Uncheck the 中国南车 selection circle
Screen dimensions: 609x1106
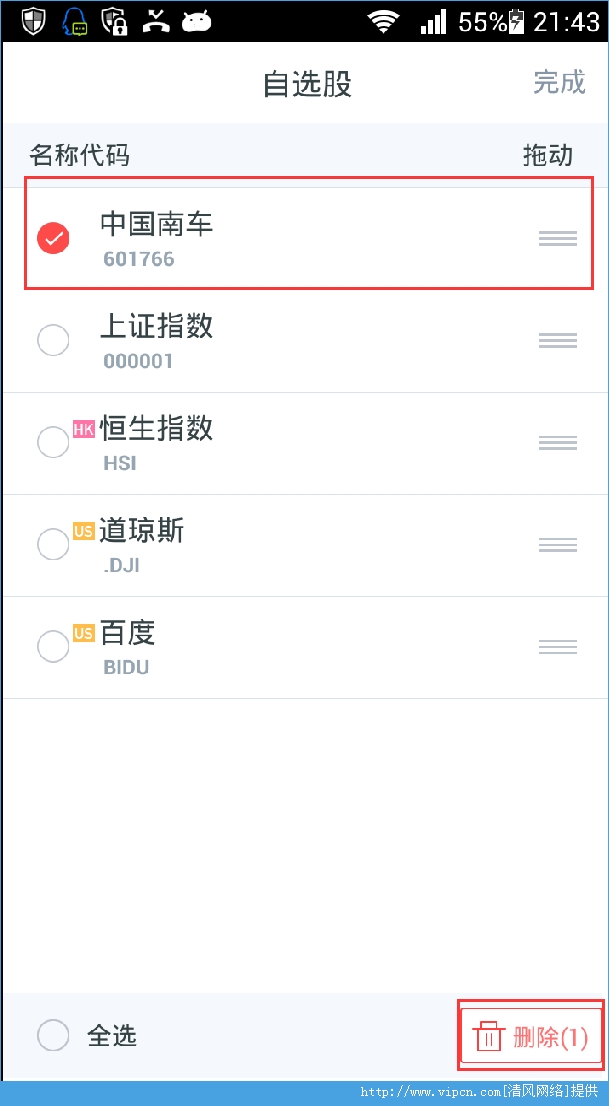(53, 238)
